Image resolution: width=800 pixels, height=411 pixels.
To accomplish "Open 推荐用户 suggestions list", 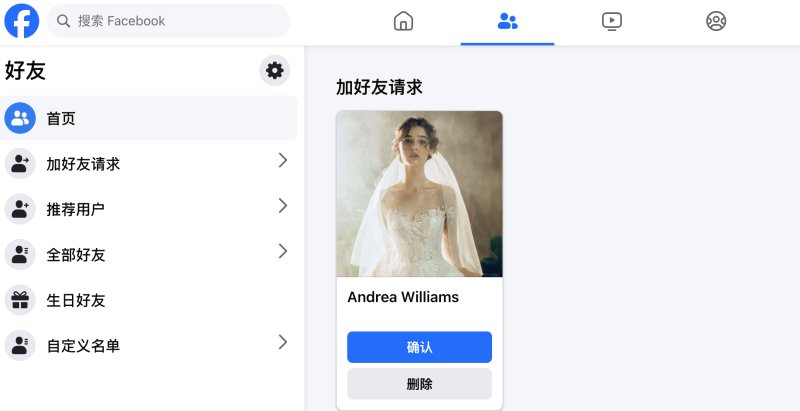I will [148, 209].
